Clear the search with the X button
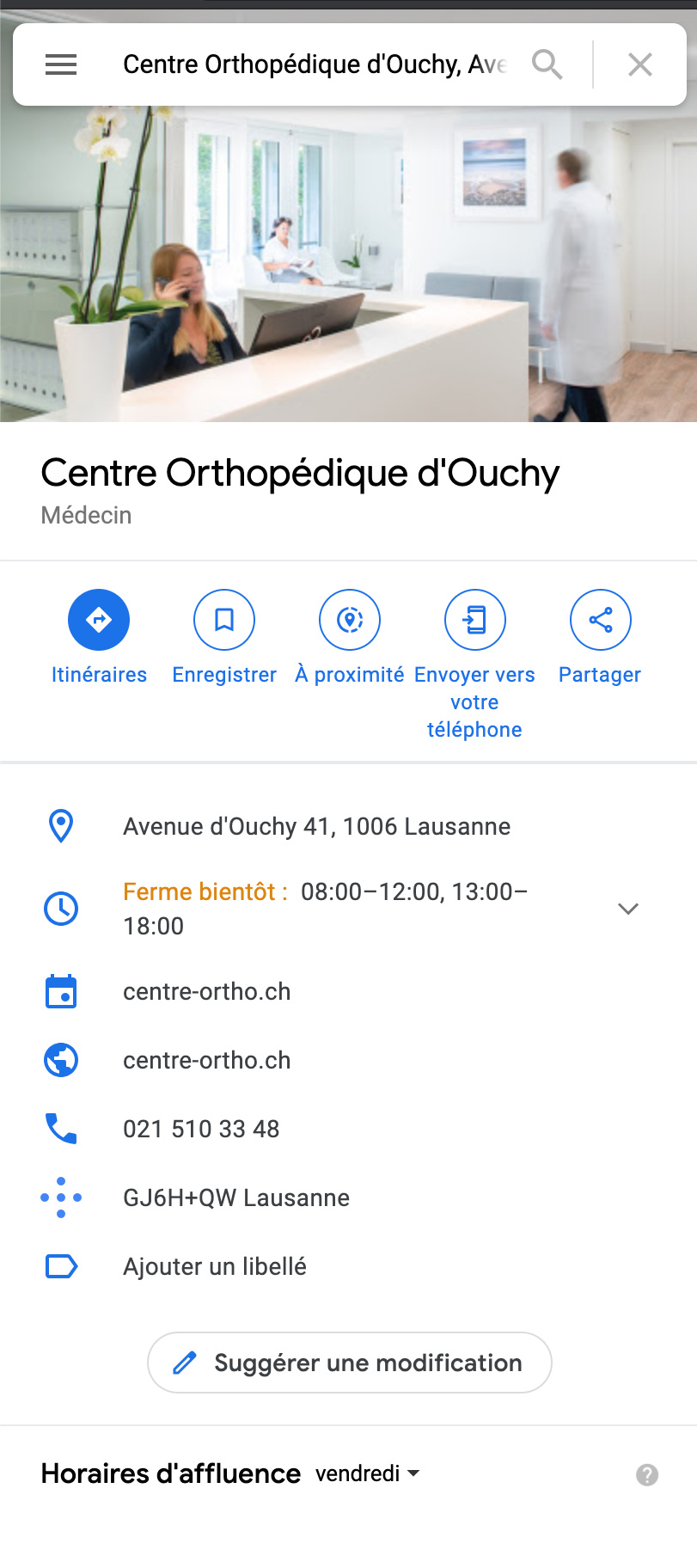Viewport: 697px width, 1568px height. (x=640, y=64)
